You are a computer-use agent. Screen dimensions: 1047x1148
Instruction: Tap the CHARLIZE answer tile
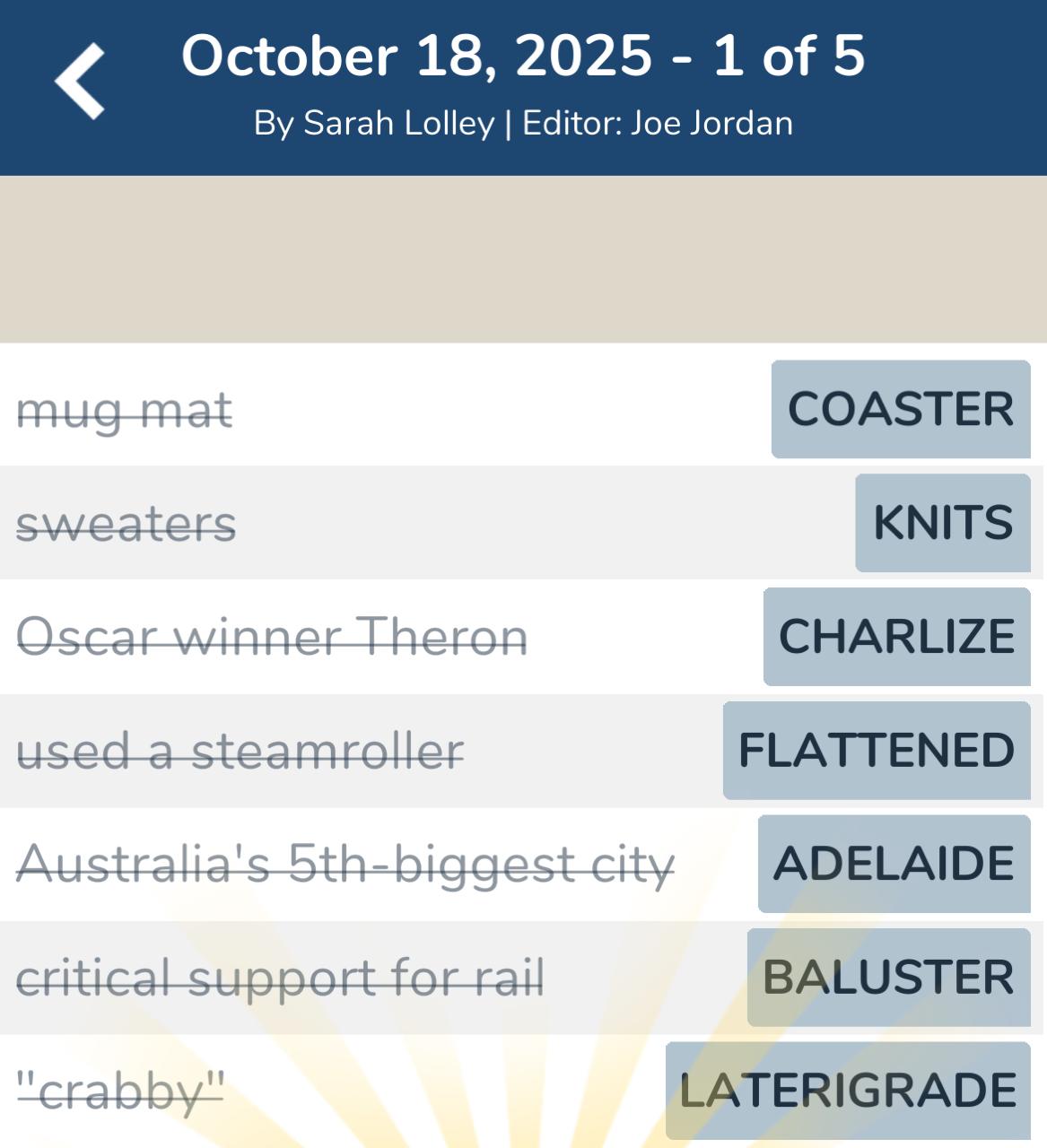pyautogui.click(x=896, y=637)
